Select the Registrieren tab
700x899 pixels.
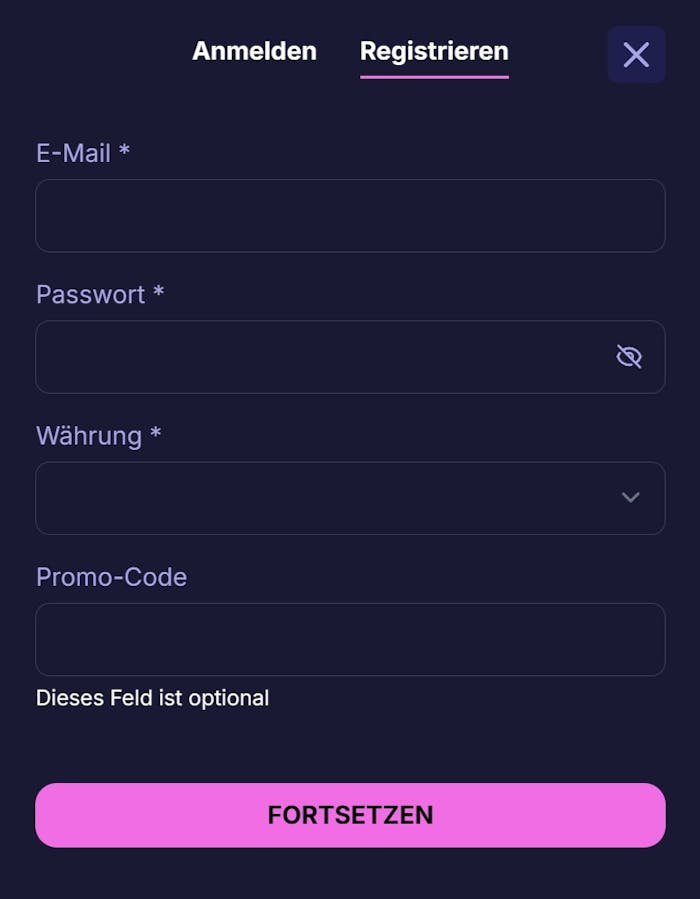pyautogui.click(x=434, y=51)
